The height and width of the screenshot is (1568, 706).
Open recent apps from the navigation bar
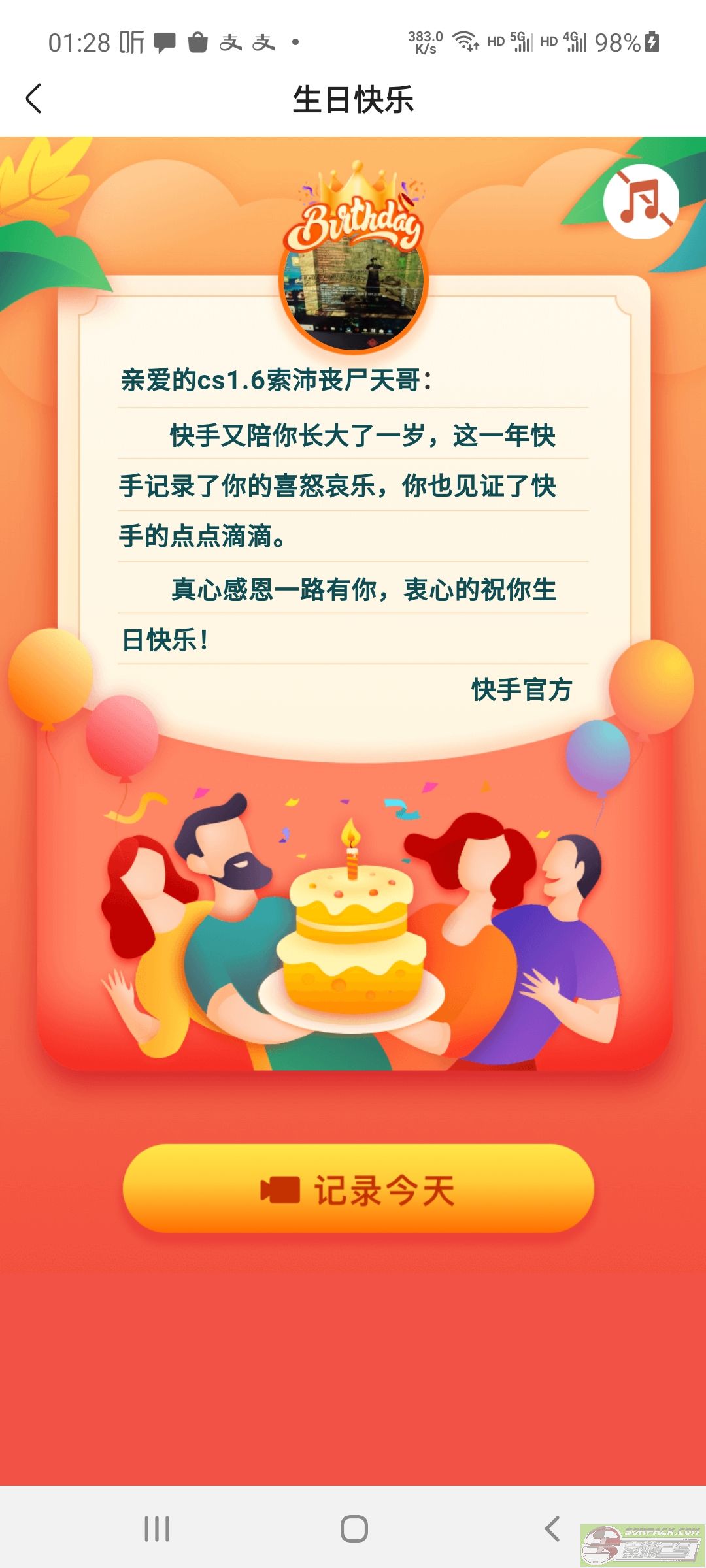157,1529
